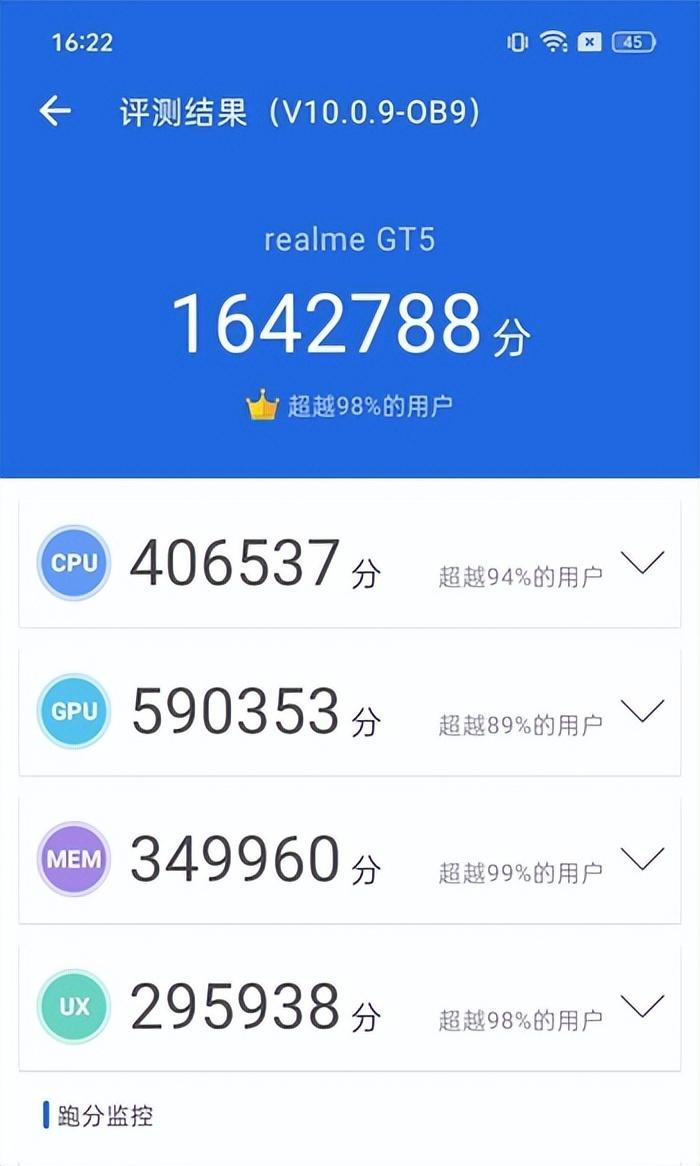Expand the GPU score breakdown
700x1166 pixels.
641,711
